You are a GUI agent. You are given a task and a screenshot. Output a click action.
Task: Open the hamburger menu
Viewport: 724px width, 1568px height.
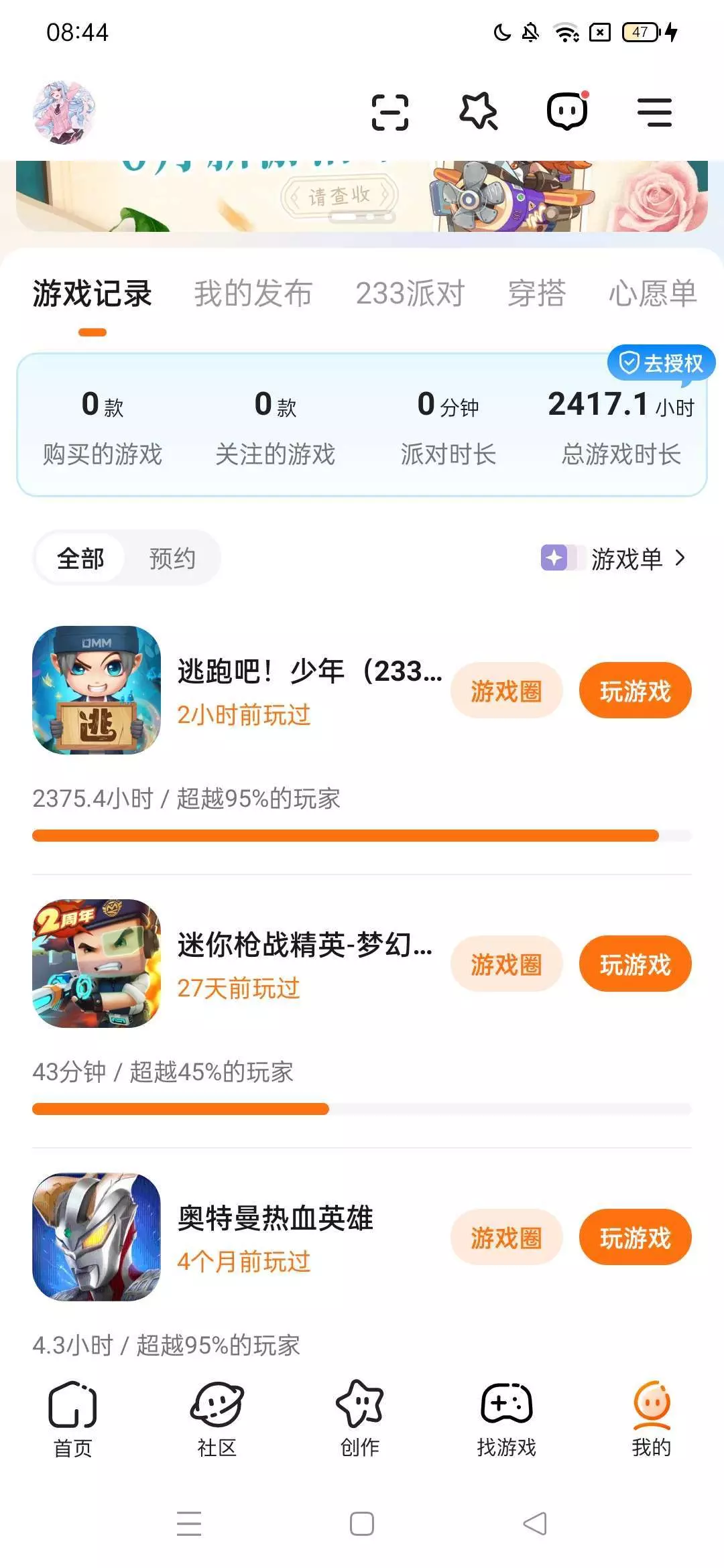click(654, 112)
